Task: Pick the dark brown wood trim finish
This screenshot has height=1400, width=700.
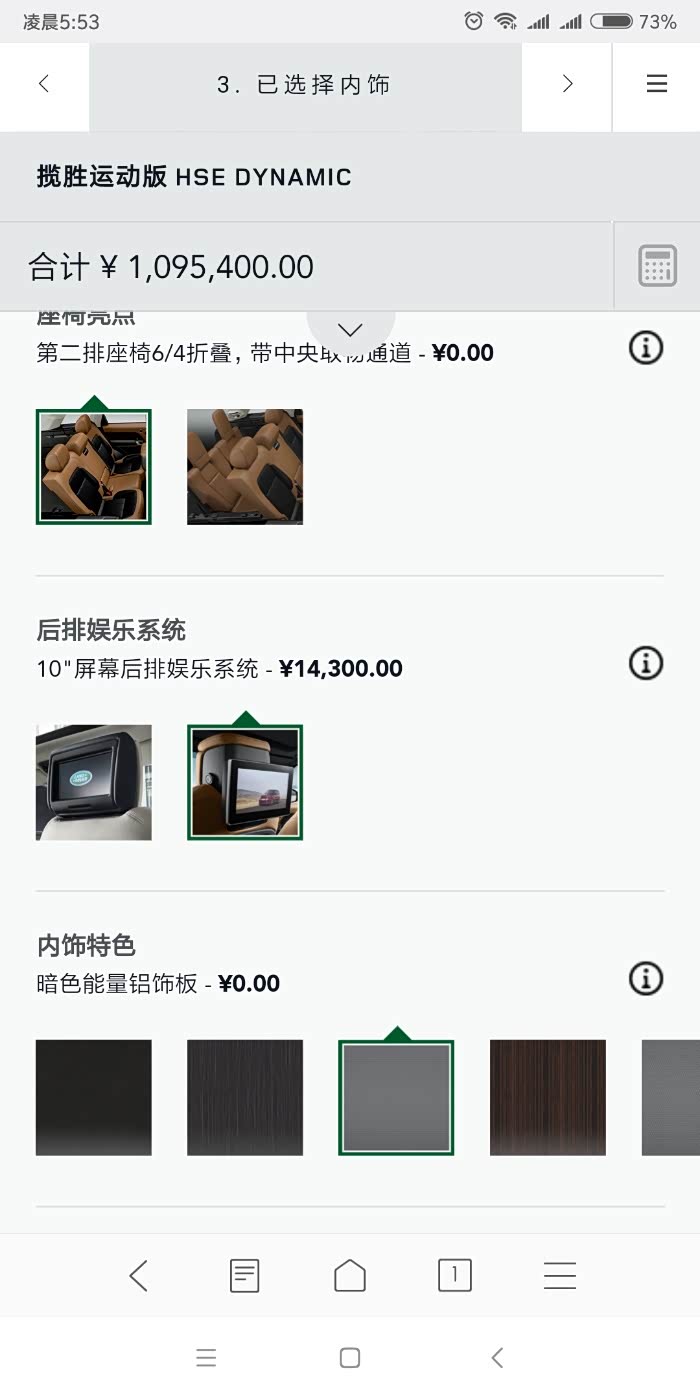Action: 548,1097
